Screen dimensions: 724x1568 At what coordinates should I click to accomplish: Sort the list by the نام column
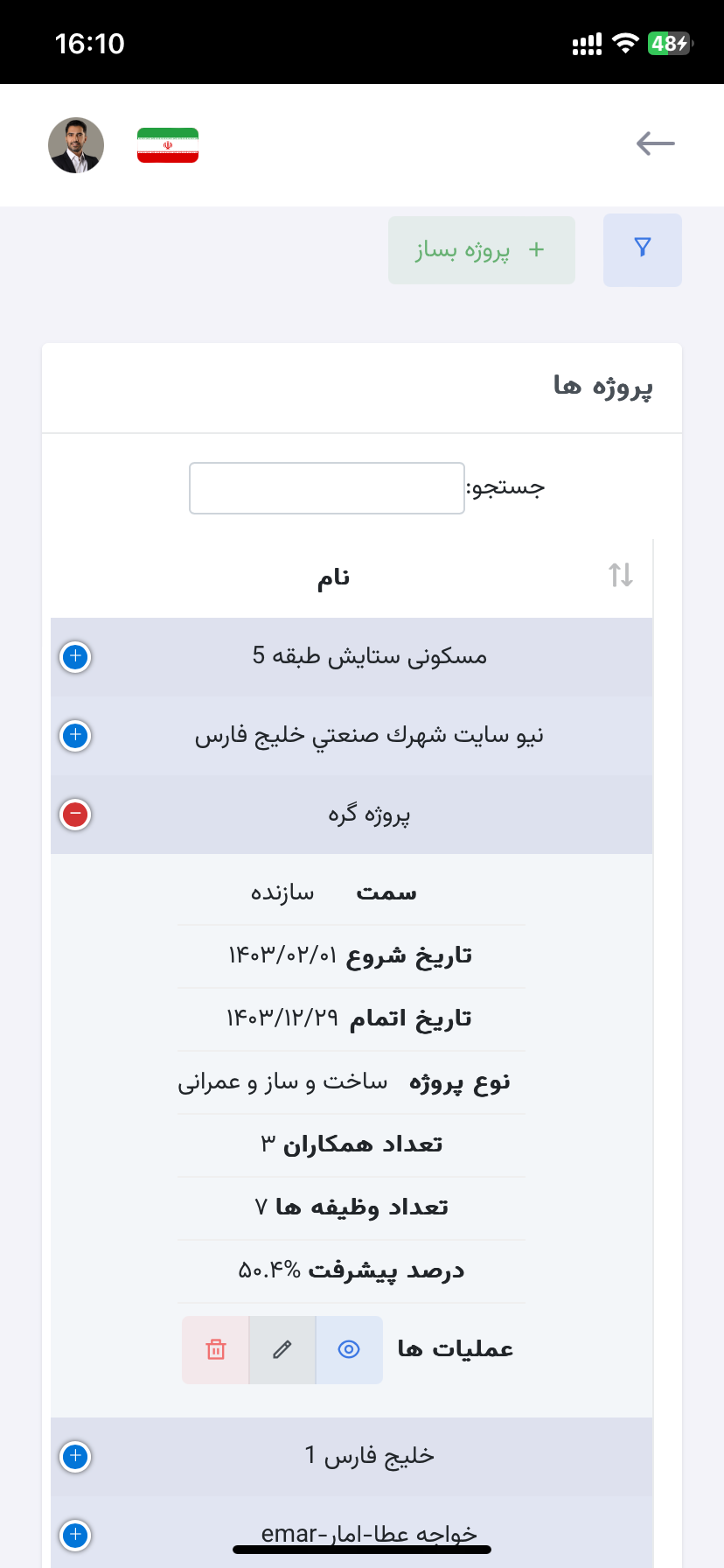pos(620,576)
